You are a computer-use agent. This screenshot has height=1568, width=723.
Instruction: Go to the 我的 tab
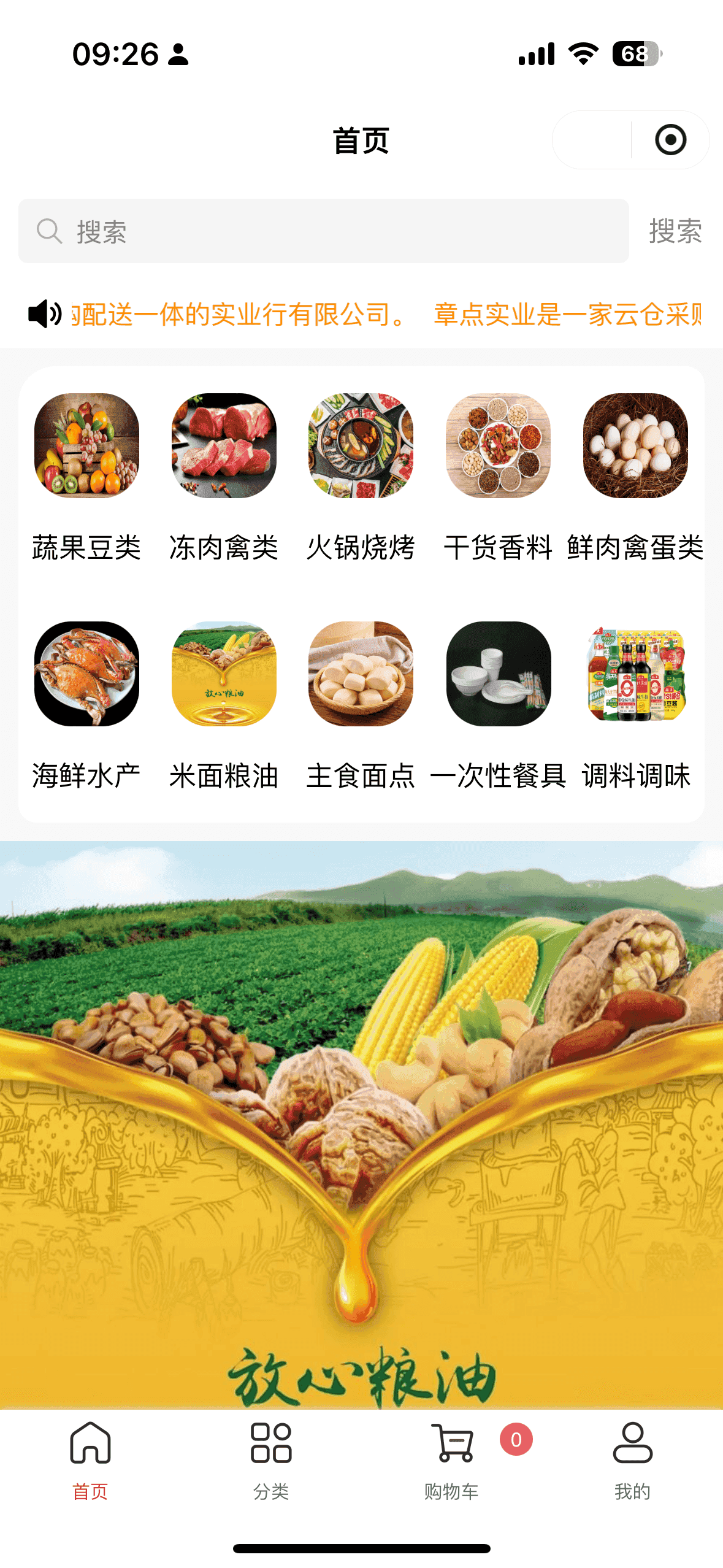(x=632, y=1460)
